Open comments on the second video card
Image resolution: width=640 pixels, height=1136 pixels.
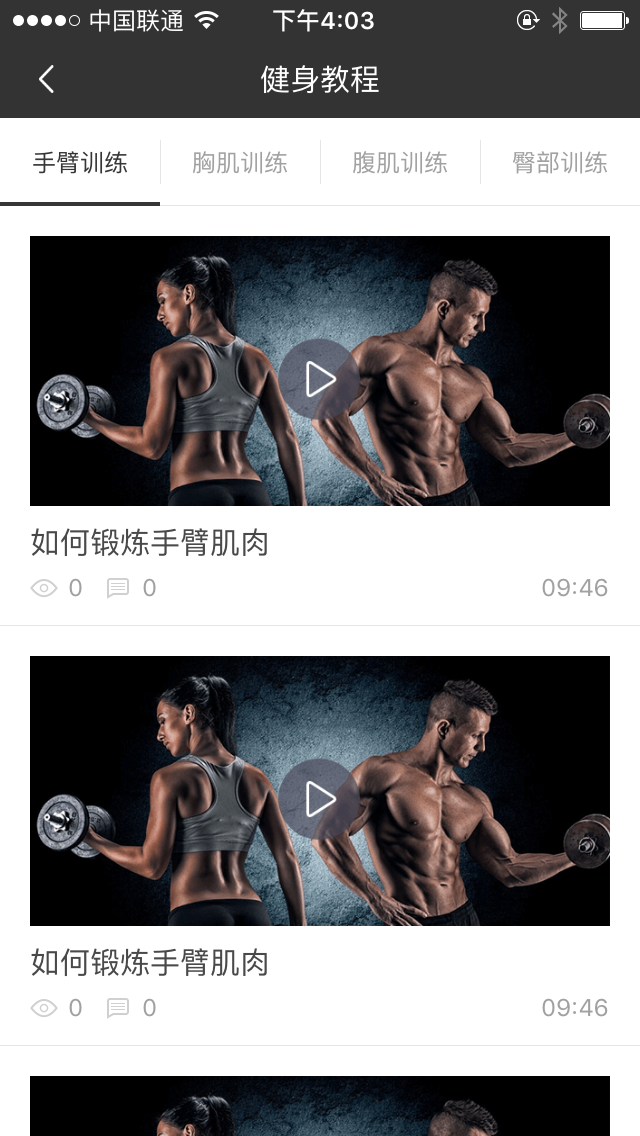(131, 1008)
